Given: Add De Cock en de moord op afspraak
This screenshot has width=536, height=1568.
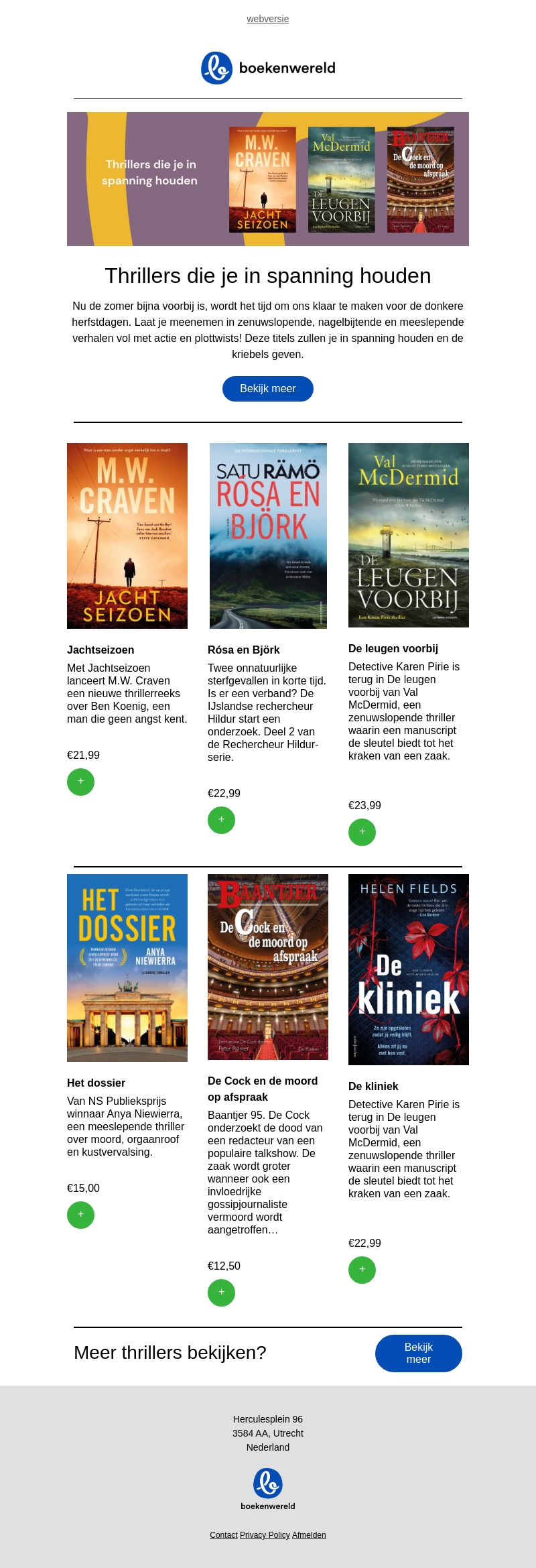Looking at the screenshot, I should tap(221, 1292).
